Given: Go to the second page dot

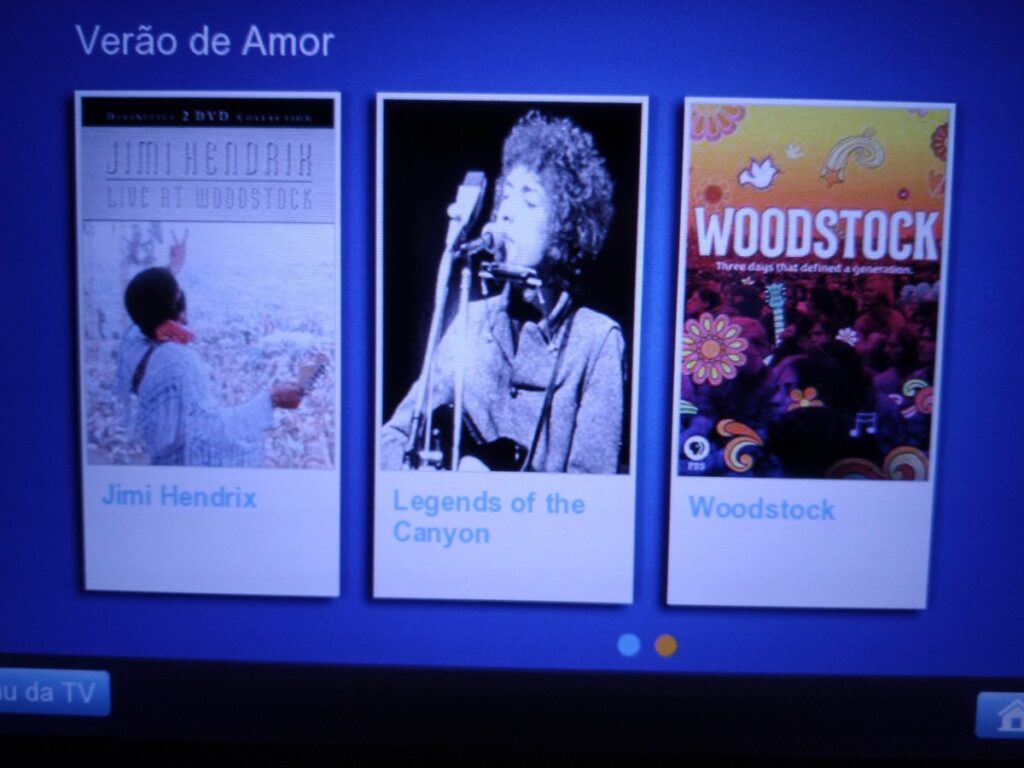Looking at the screenshot, I should 666,646.
